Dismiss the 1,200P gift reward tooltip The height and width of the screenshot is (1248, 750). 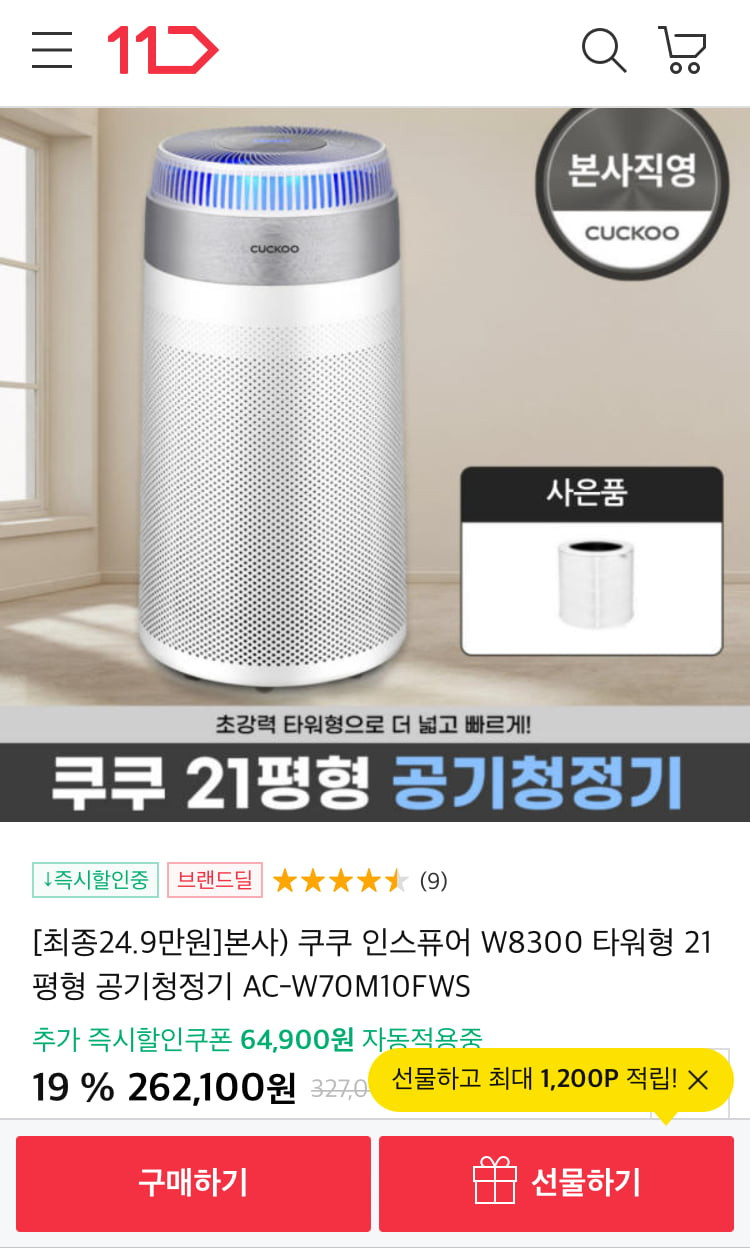point(698,1080)
